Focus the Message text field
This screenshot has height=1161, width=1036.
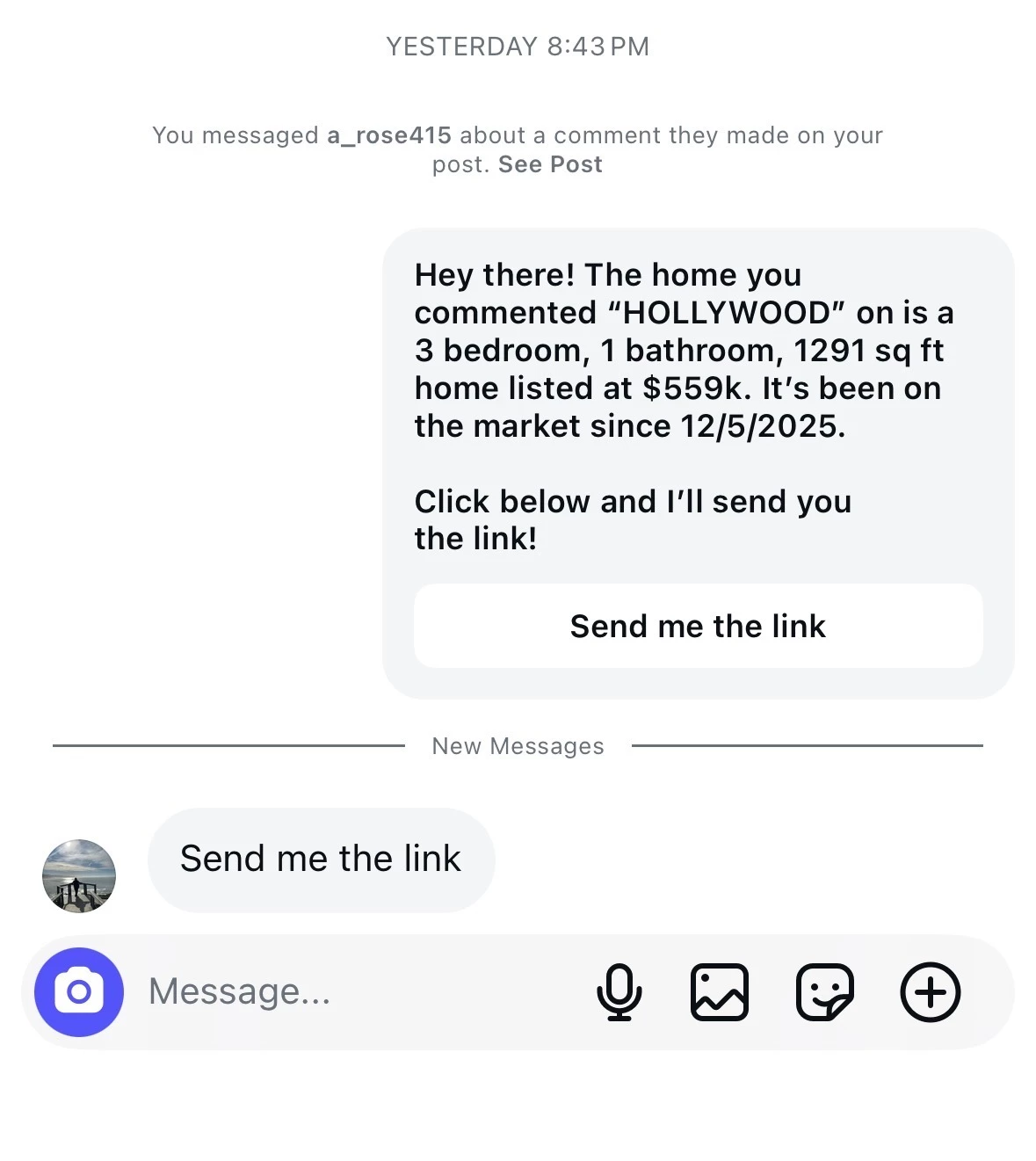[x=351, y=991]
